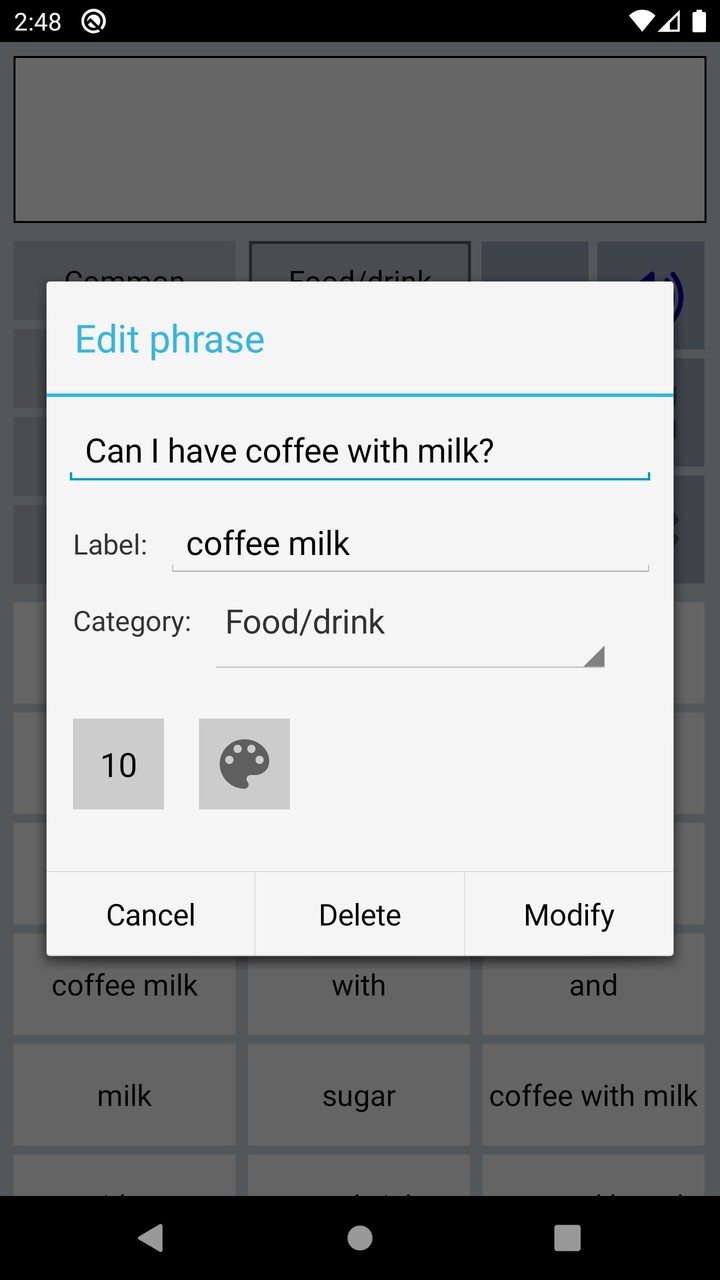This screenshot has width=720, height=1280.
Task: Open recent apps with square button
Action: point(567,1237)
